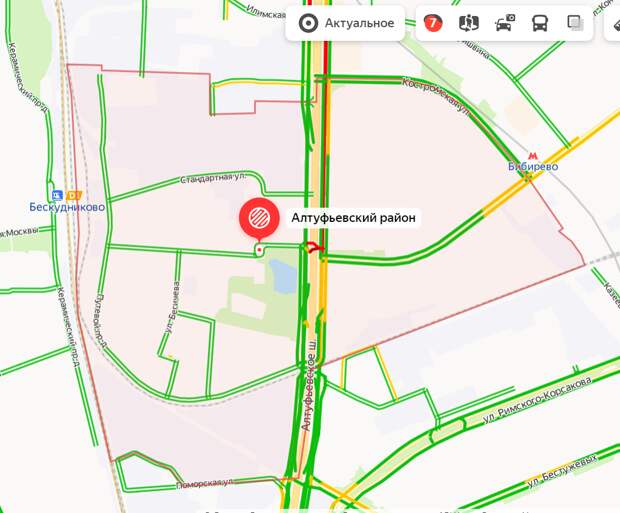The height and width of the screenshot is (513, 620).
Task: Select the Бескудниково station marker
Action: [67, 195]
